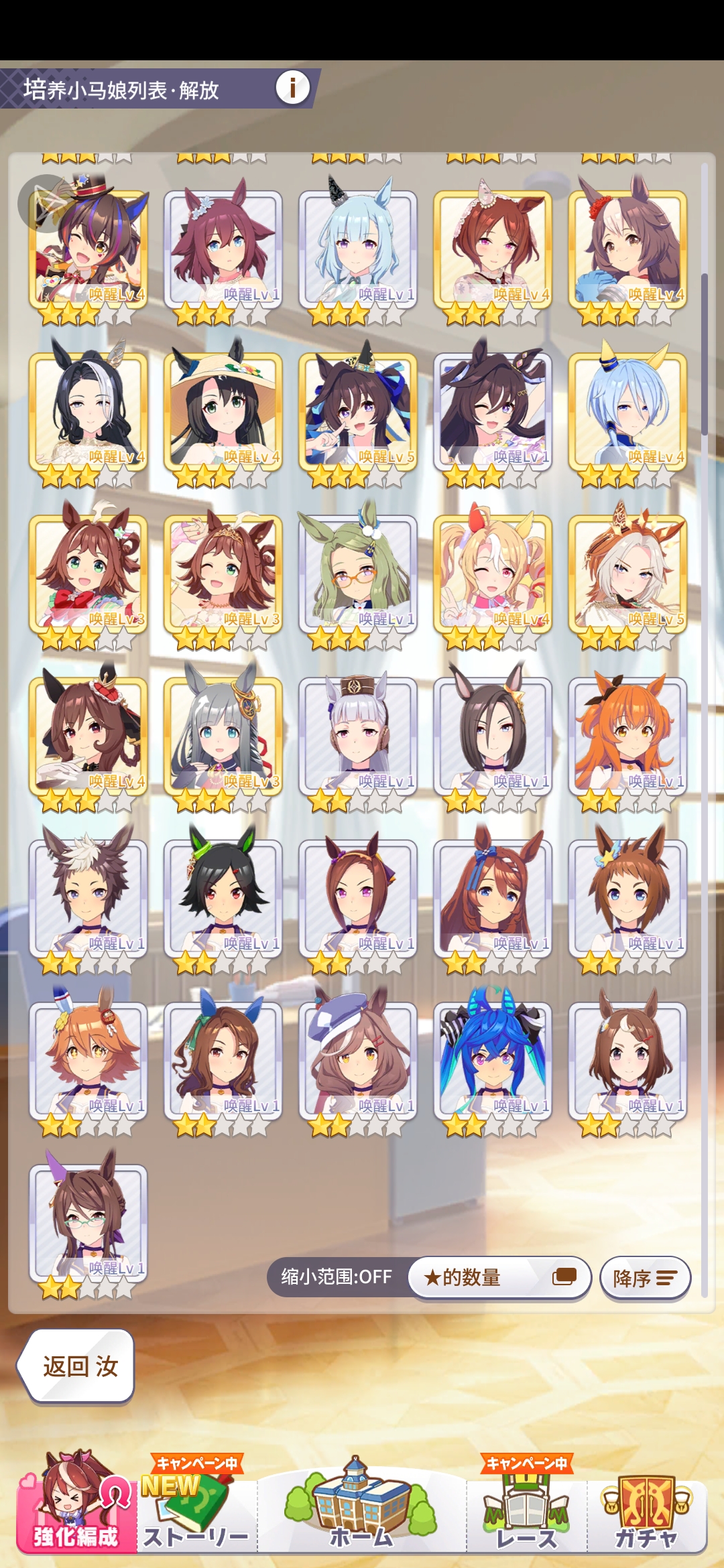The height and width of the screenshot is (1568, 724).
Task: Pick the silver-haired character wearing a brown cap
Action: tap(358, 735)
